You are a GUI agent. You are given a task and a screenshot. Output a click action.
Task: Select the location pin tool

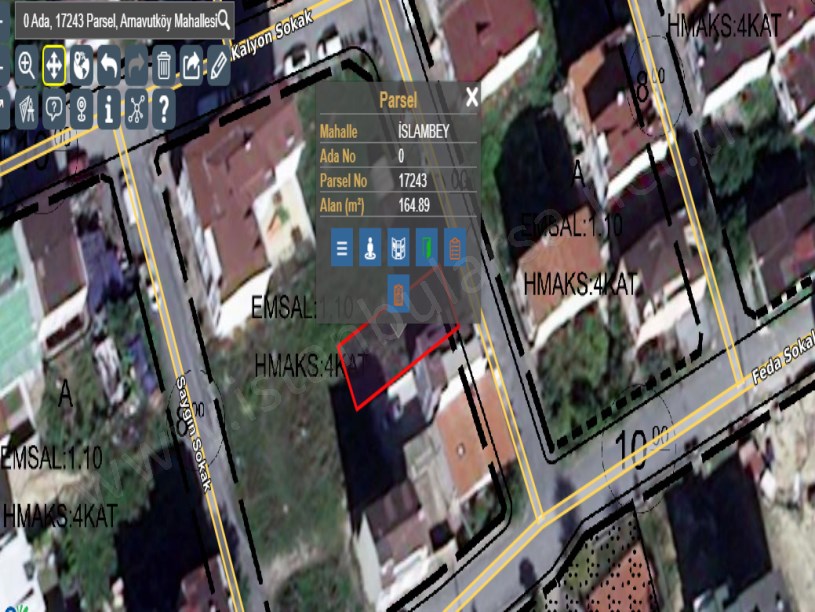[x=82, y=109]
